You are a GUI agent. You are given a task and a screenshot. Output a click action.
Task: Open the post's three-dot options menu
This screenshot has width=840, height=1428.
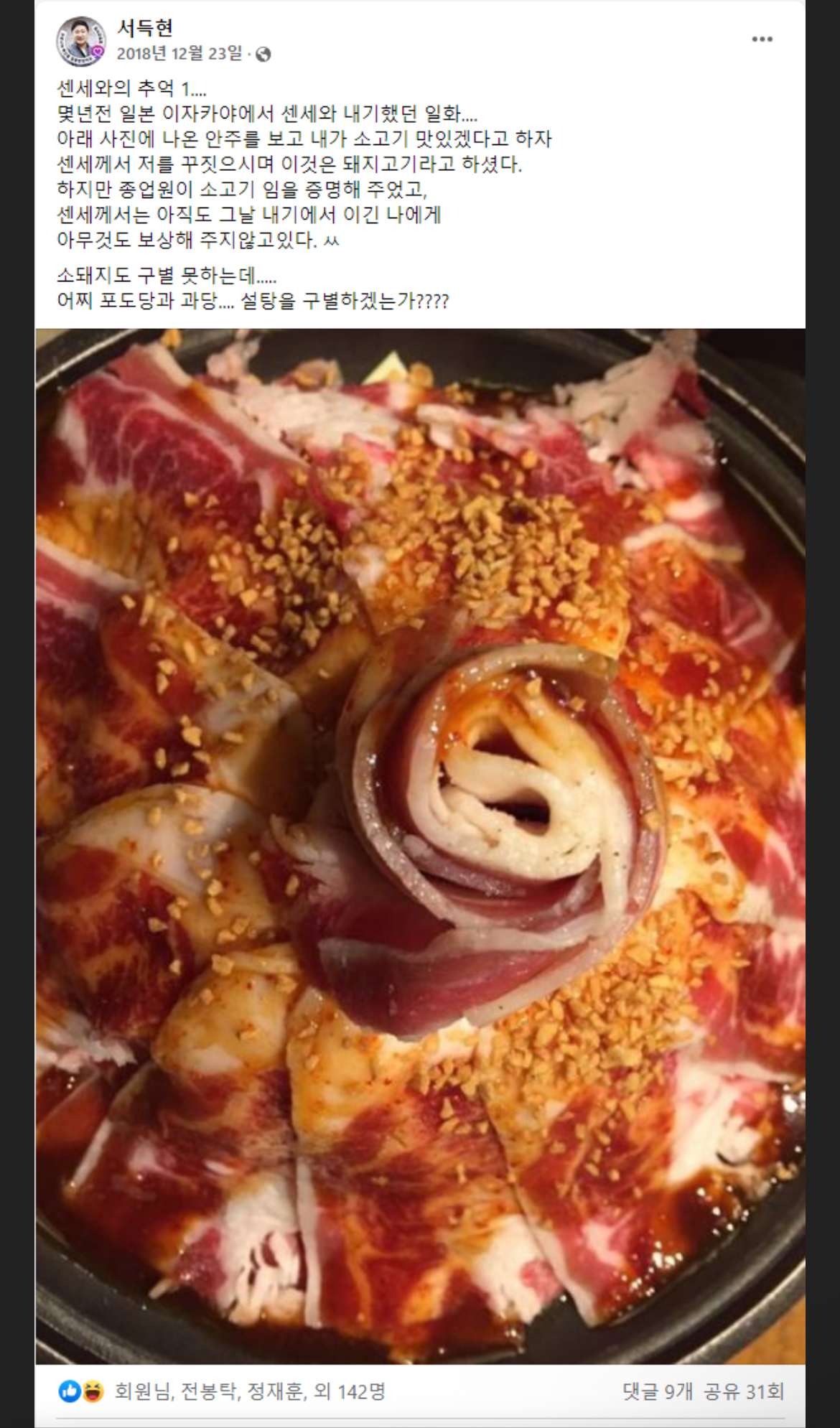coord(762,39)
